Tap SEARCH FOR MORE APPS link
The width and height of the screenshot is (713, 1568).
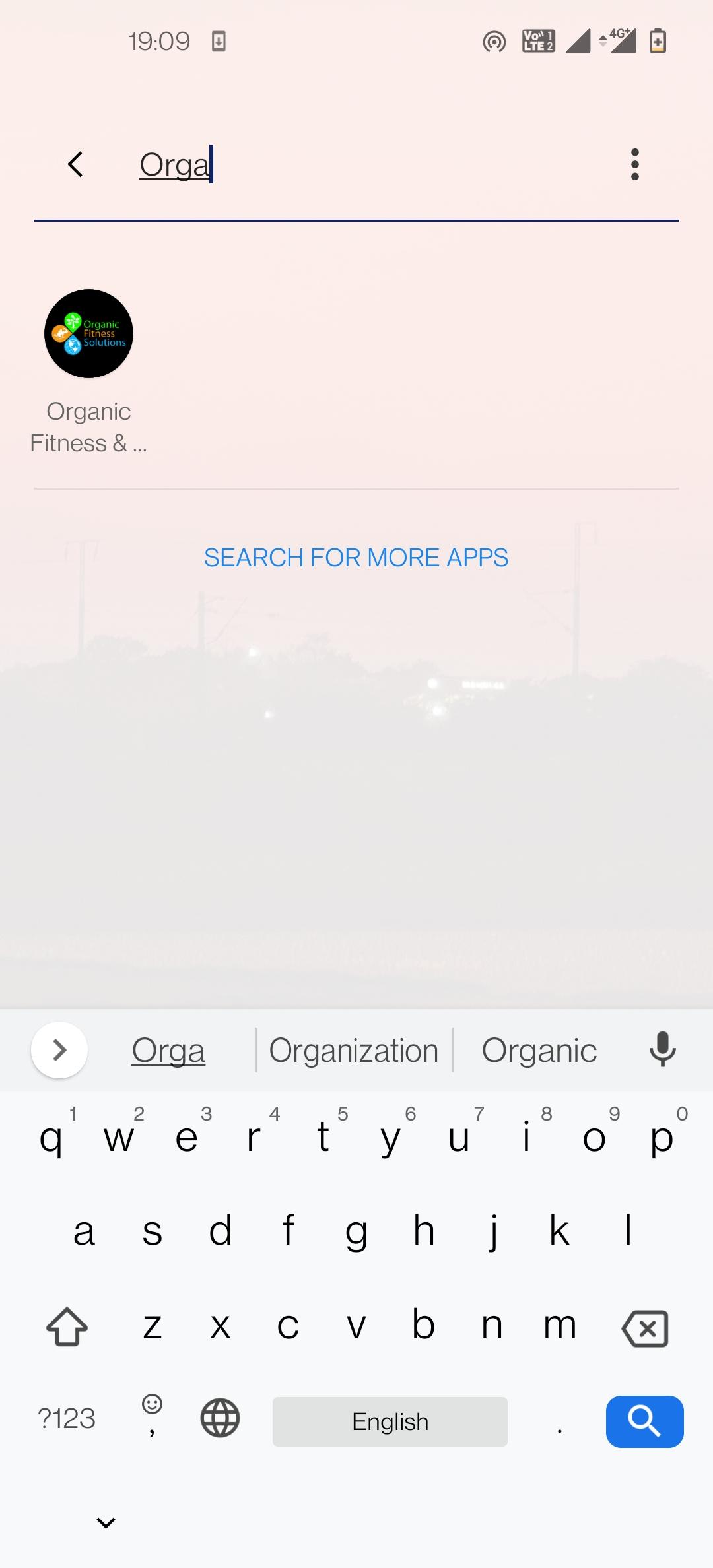point(356,558)
